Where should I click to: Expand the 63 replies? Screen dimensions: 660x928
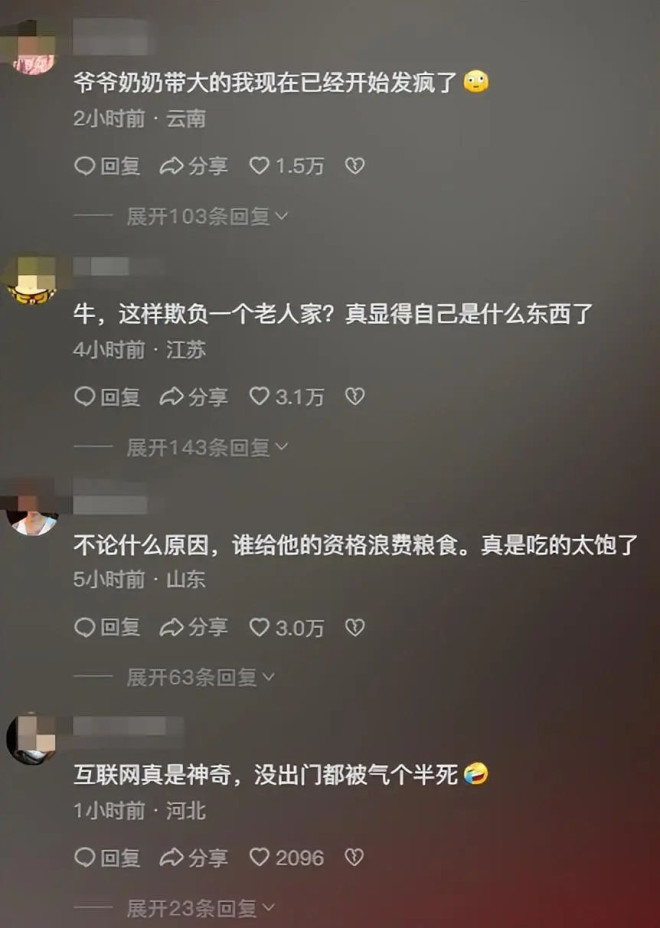point(207,677)
